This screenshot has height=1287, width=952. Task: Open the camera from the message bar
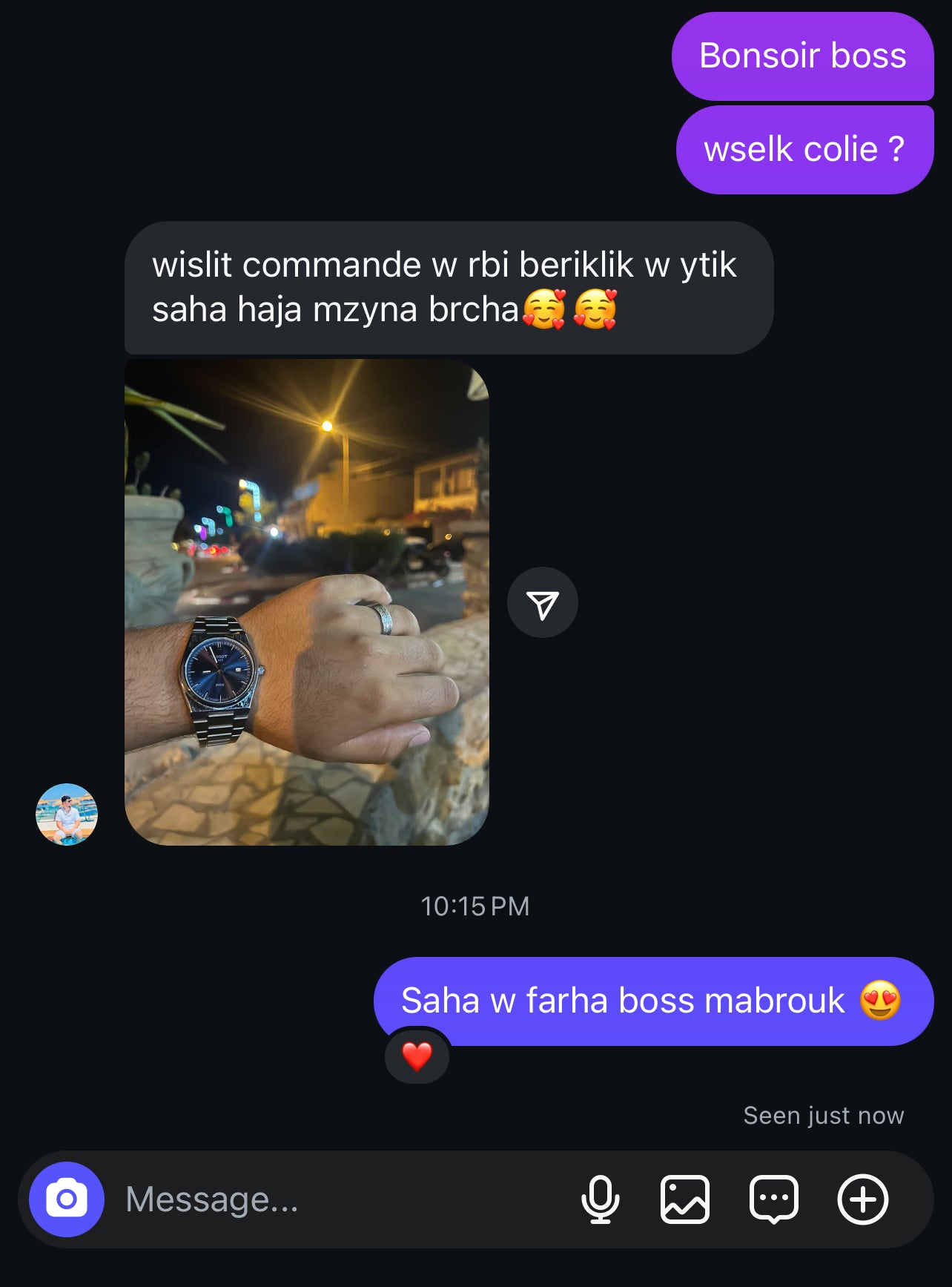[67, 1199]
